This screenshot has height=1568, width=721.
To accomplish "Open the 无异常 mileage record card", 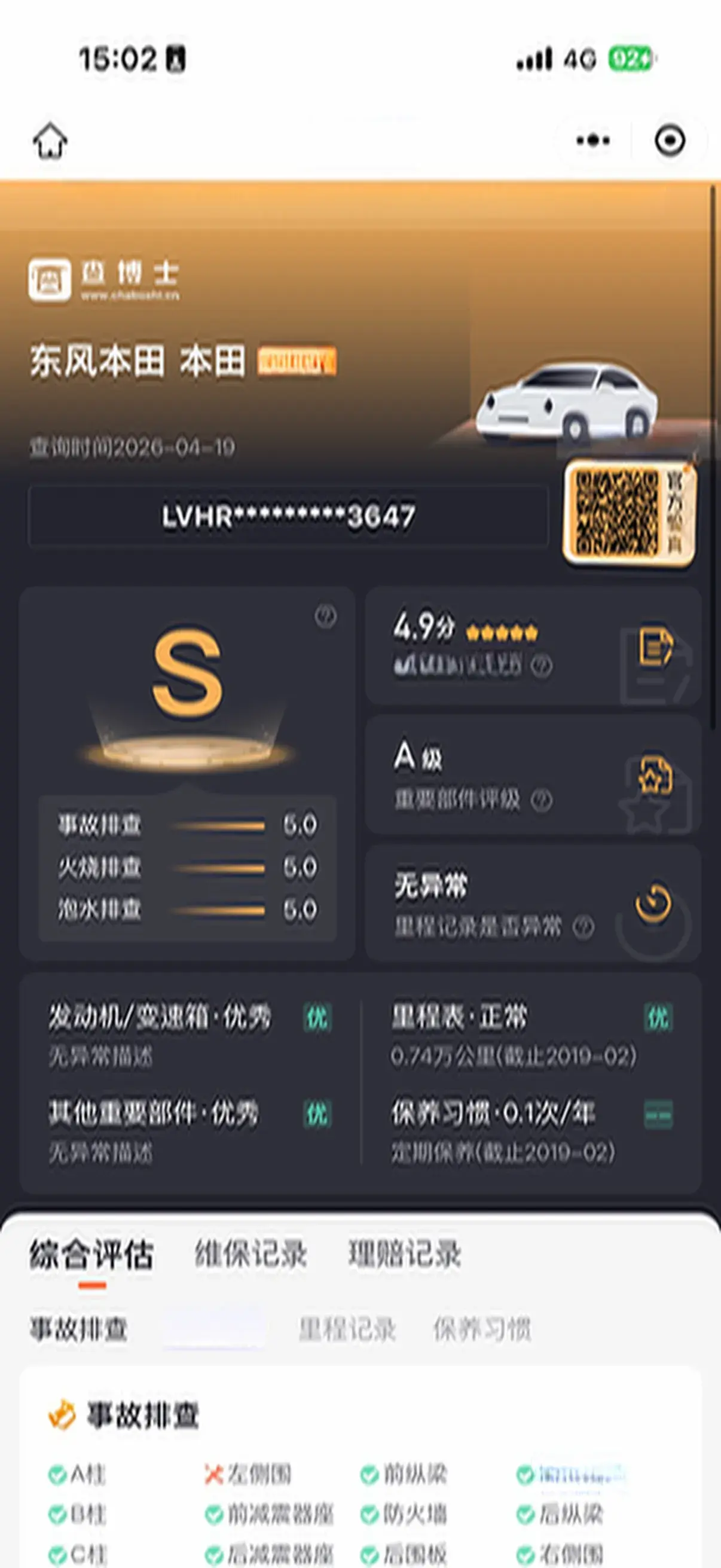I will tap(533, 903).
